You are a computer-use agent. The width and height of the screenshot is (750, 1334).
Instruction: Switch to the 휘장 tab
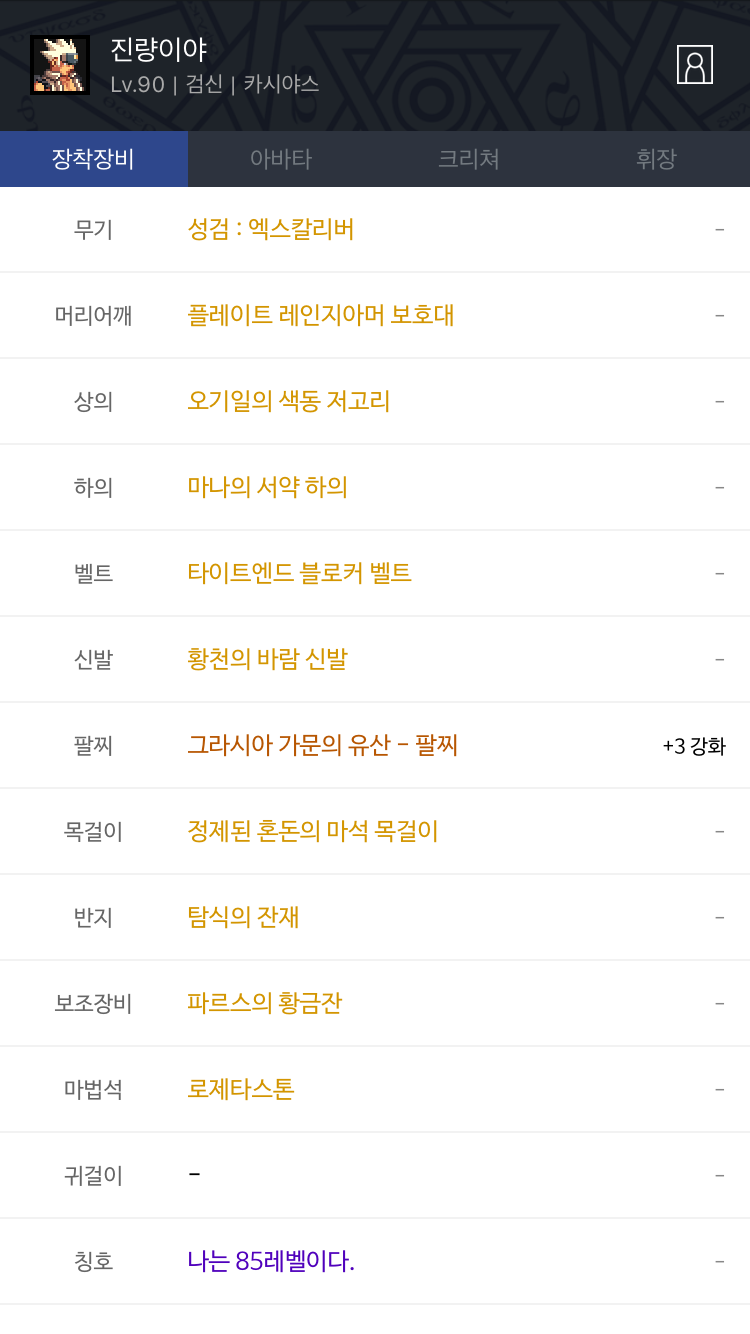656,159
